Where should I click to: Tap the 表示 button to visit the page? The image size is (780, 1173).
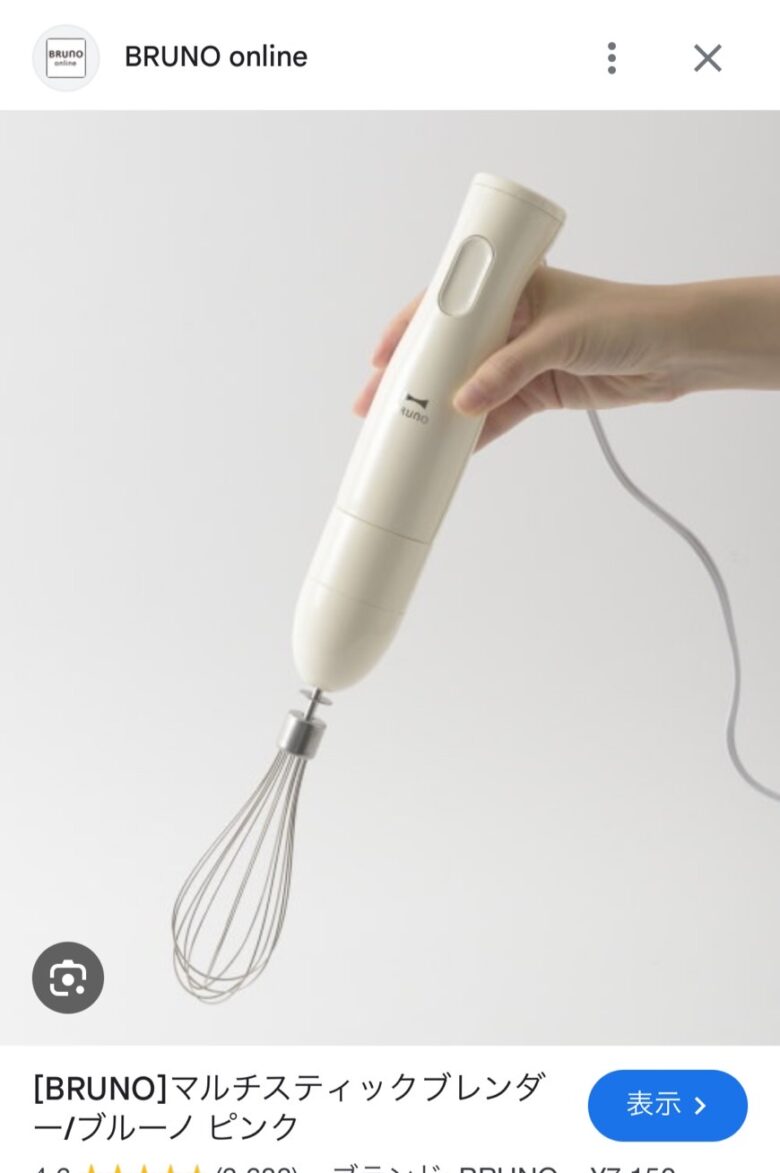point(667,1105)
